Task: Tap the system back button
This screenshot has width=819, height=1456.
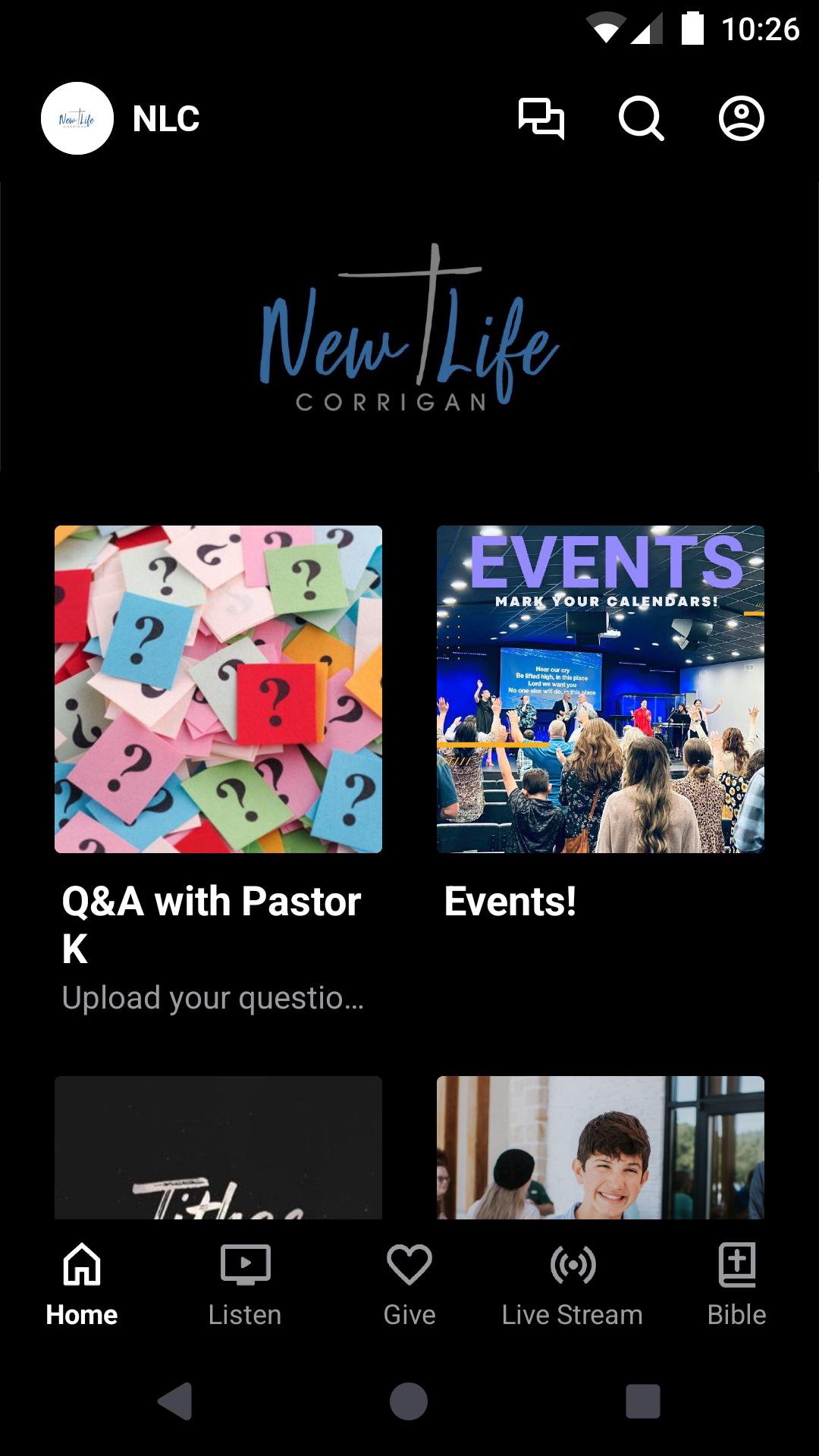Action: tap(175, 1401)
